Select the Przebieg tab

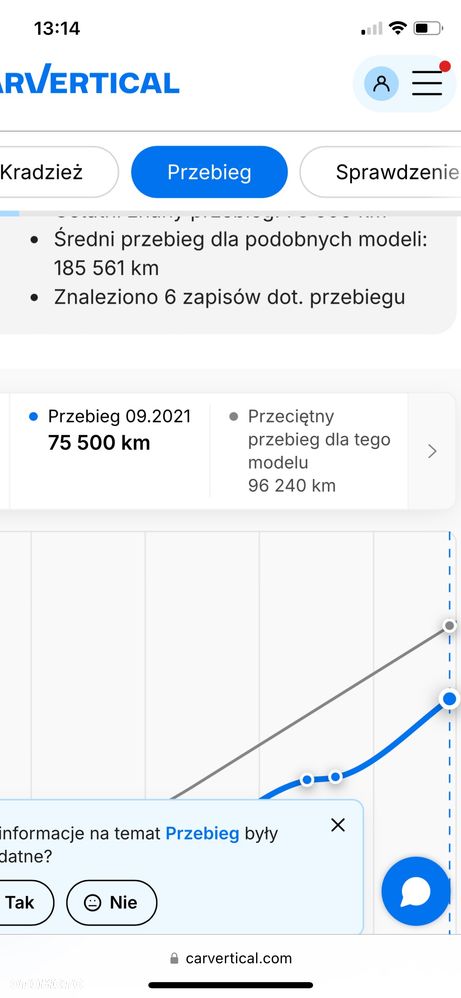(209, 172)
